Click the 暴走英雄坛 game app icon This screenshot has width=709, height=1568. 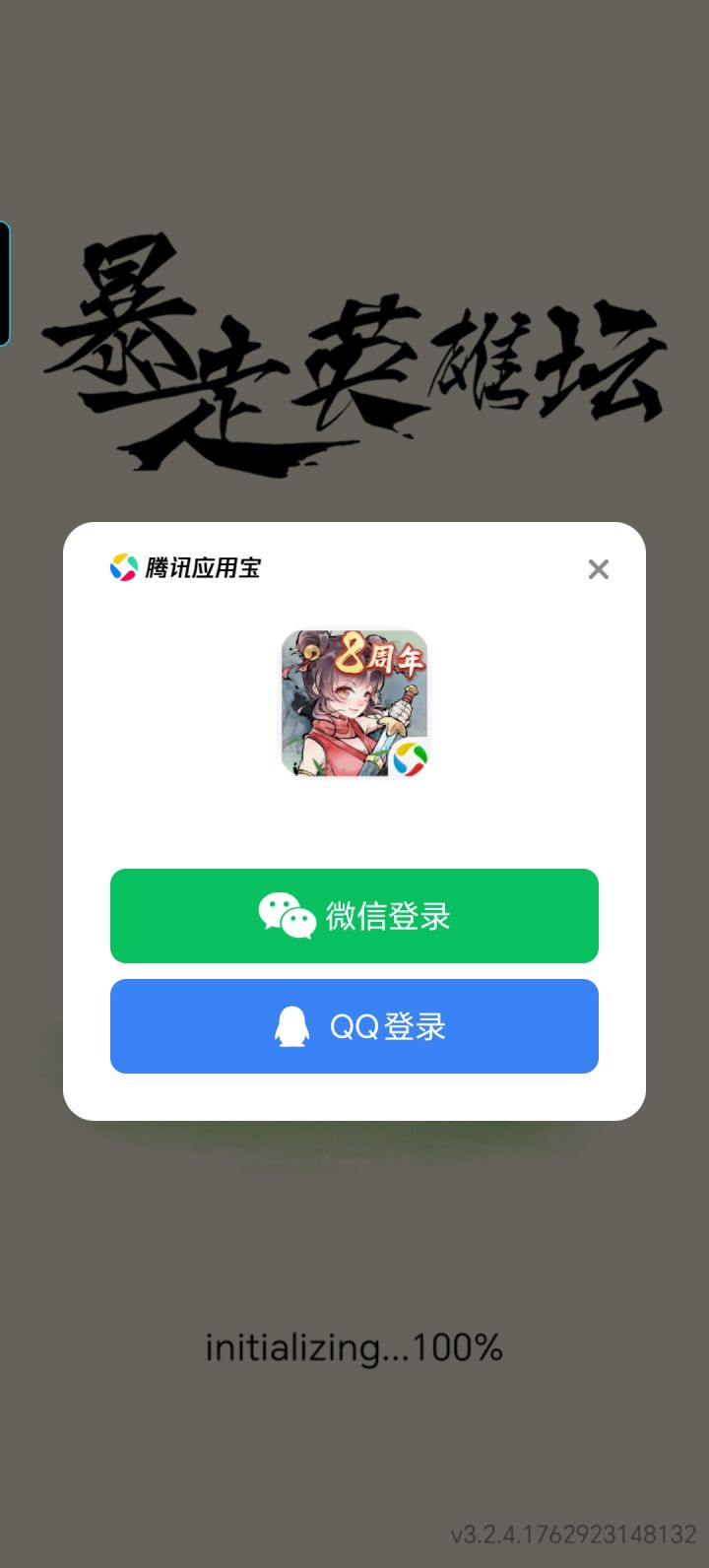(x=353, y=703)
